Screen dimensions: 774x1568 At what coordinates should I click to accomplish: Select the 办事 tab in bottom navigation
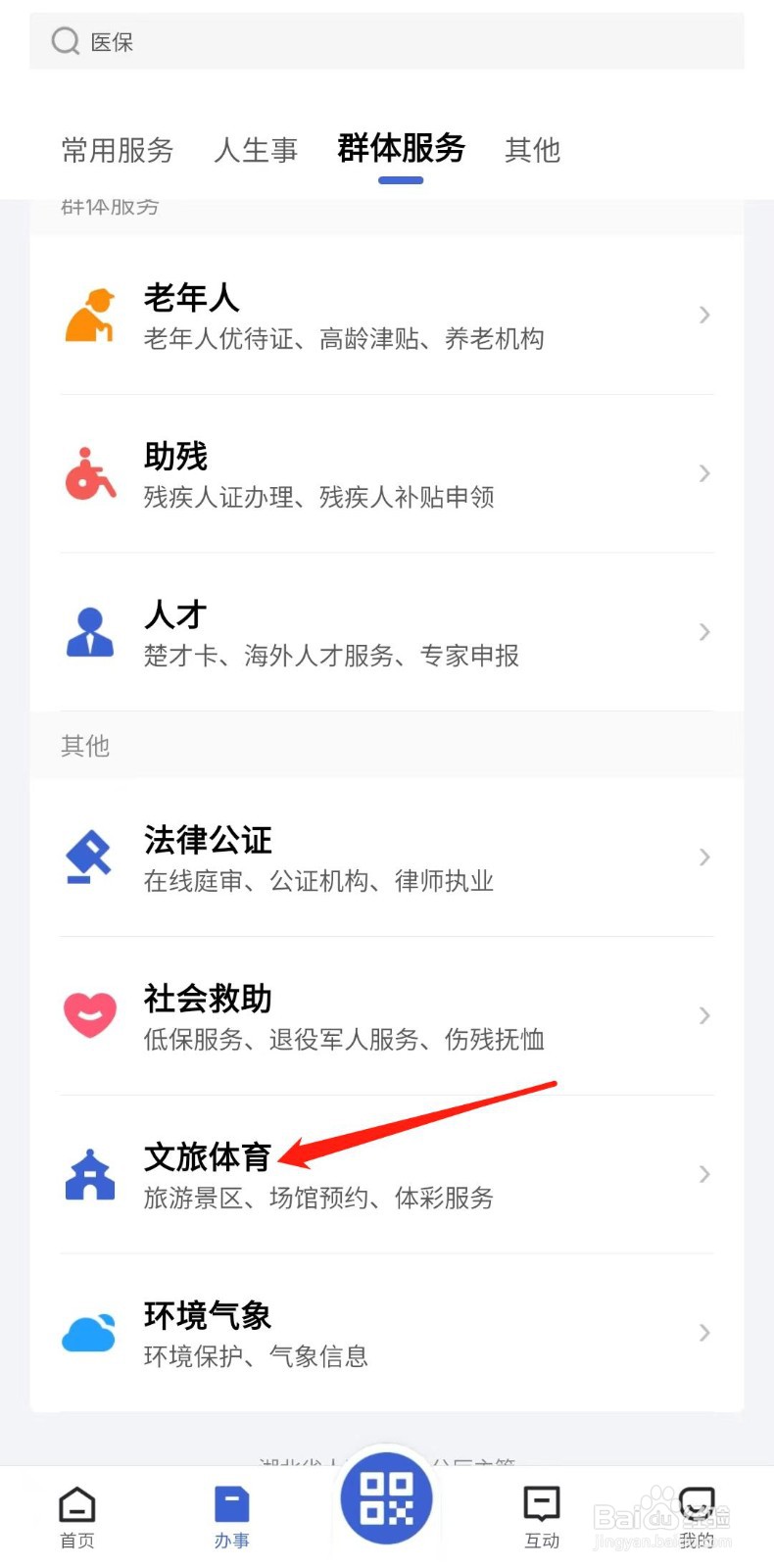click(x=231, y=1514)
